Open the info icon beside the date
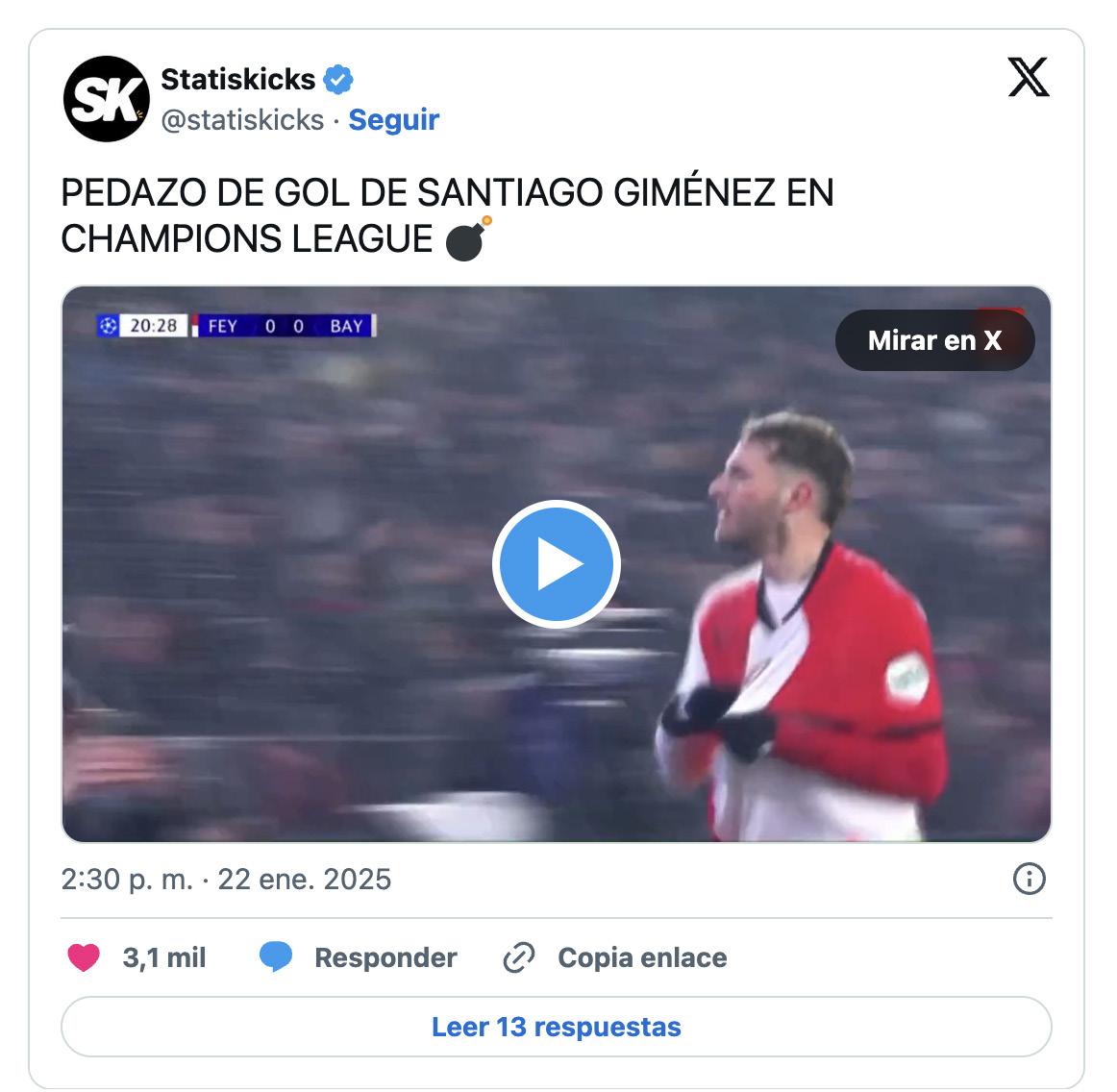The width and height of the screenshot is (1117, 1092). click(1029, 879)
